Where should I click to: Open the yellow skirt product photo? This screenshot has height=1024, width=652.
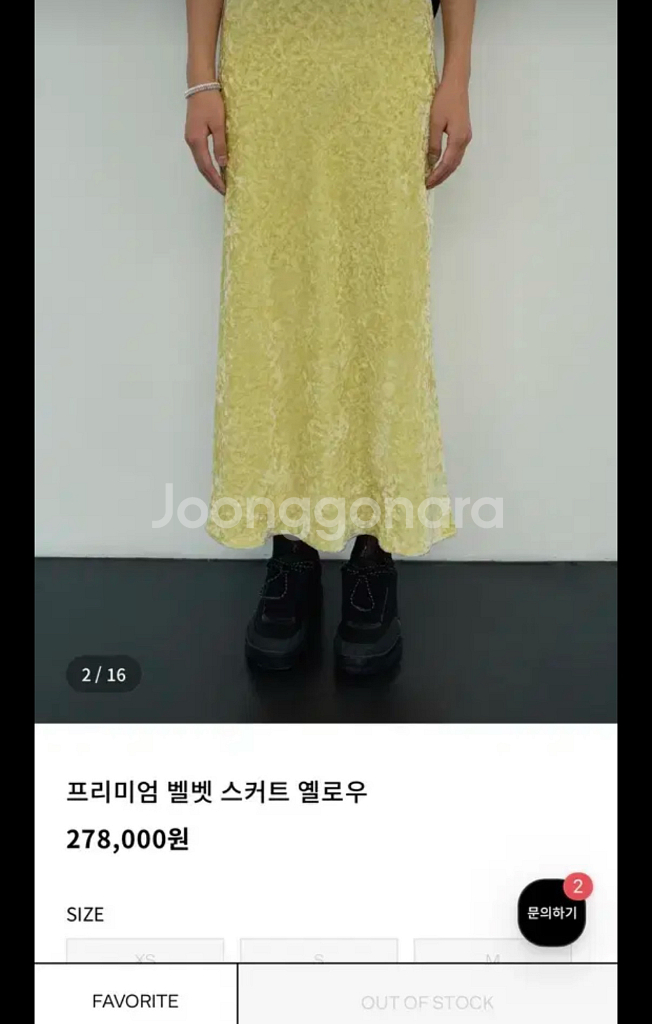pos(326,361)
